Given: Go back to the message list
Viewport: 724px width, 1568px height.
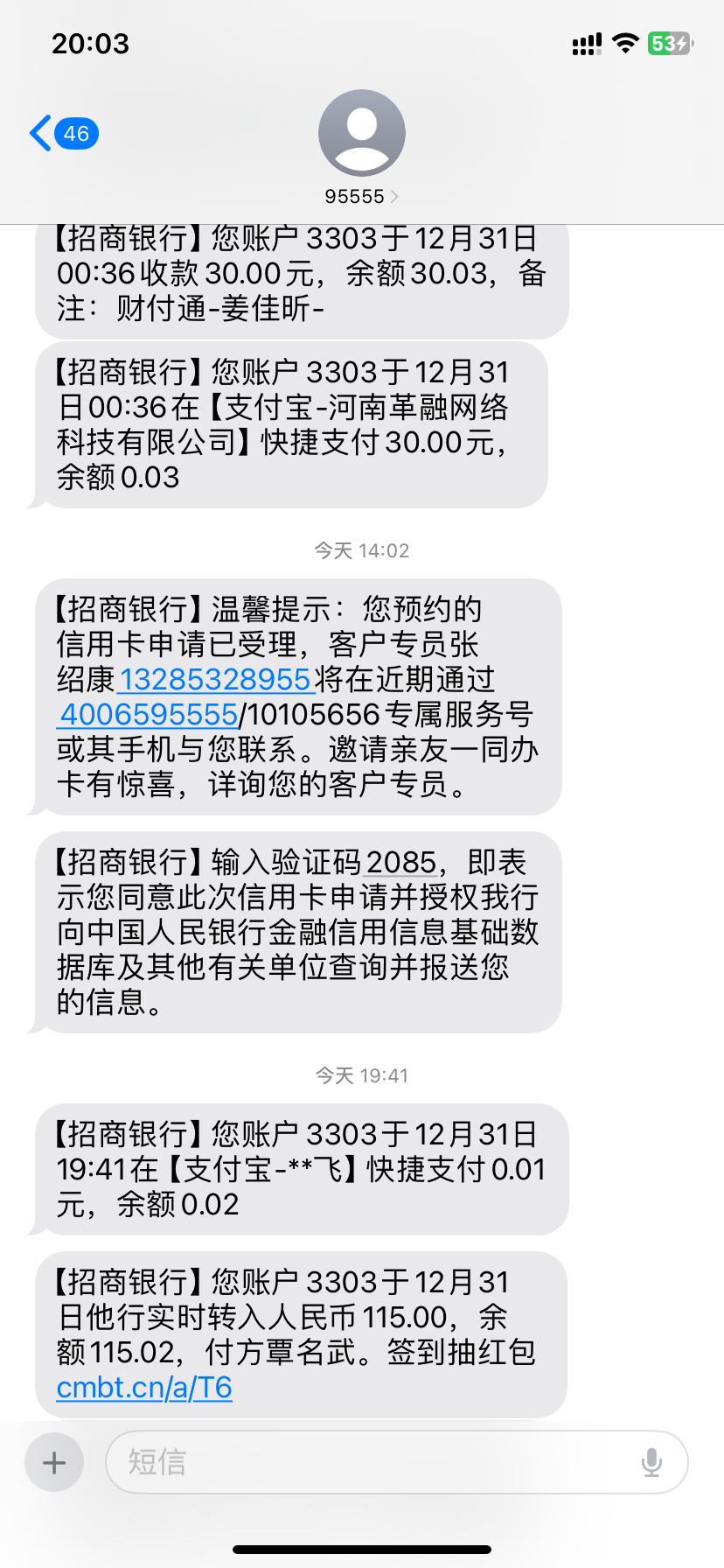Looking at the screenshot, I should pyautogui.click(x=61, y=134).
